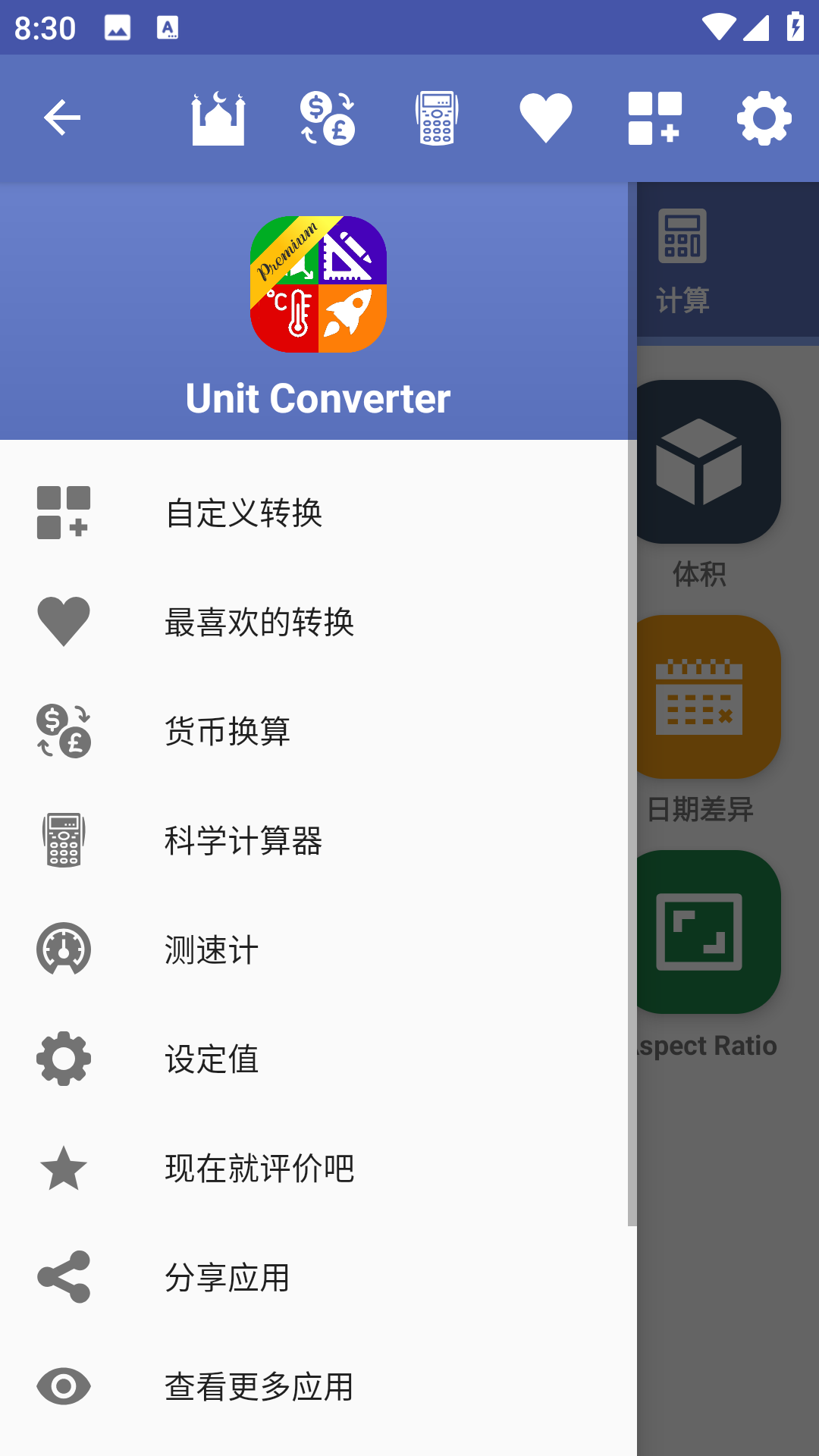Tap the share icon beside 分享应用
819x1456 pixels.
click(63, 1277)
